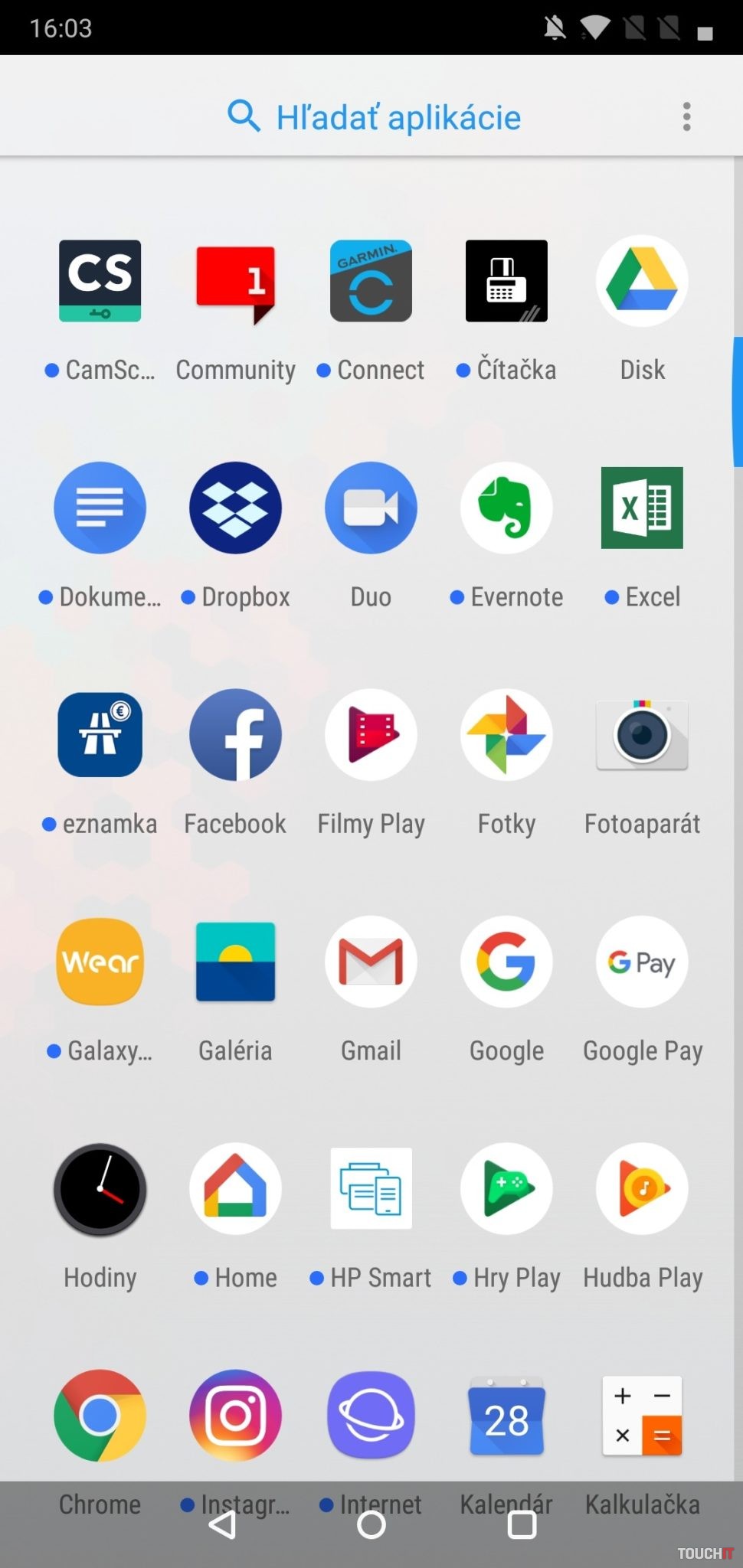The height and width of the screenshot is (1568, 743).
Task: Open Google Disk
Action: (642, 281)
